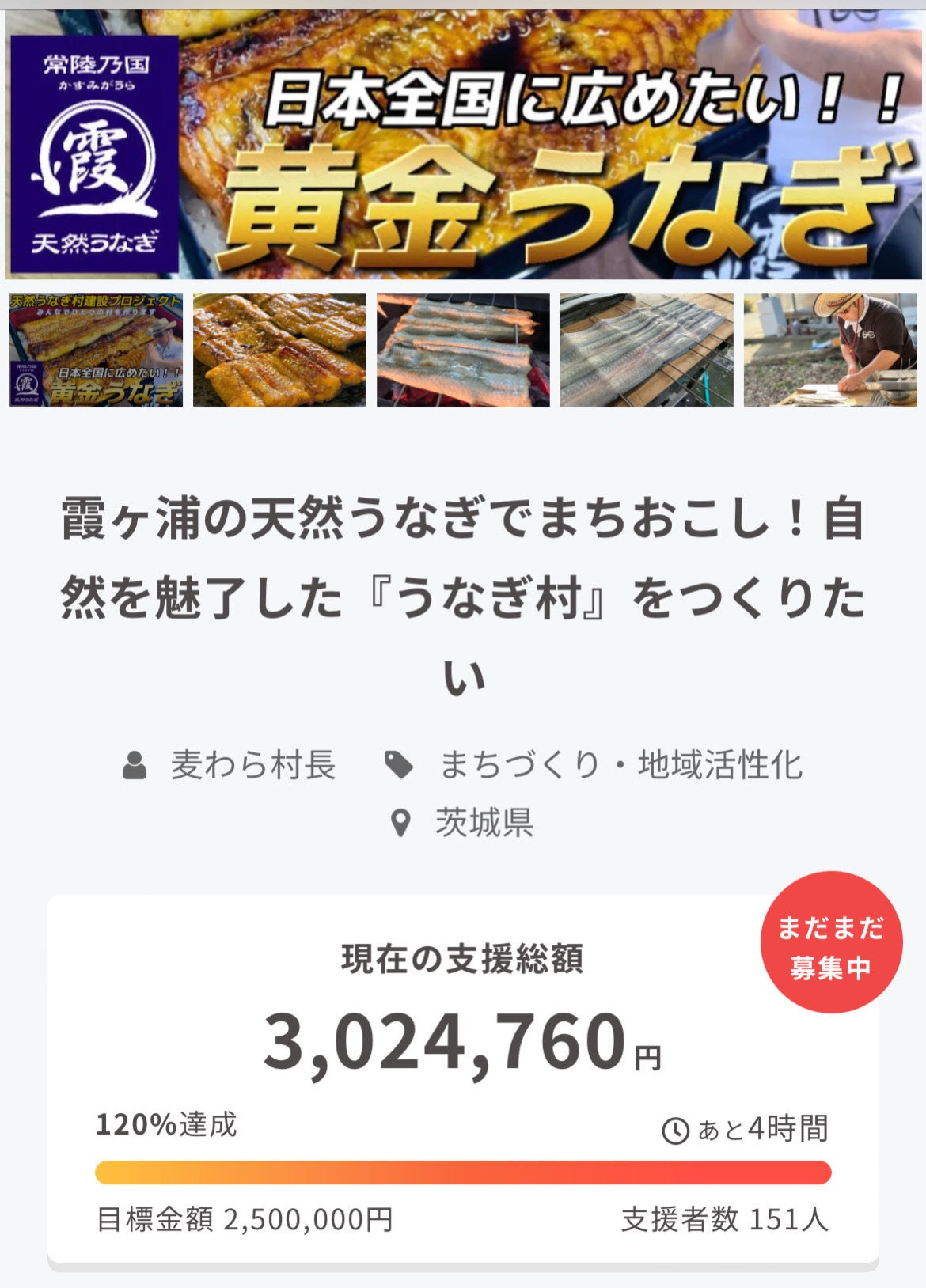This screenshot has width=926, height=1288.
Task: Open the まちづくり・地域活性化 category
Action: [x=620, y=765]
